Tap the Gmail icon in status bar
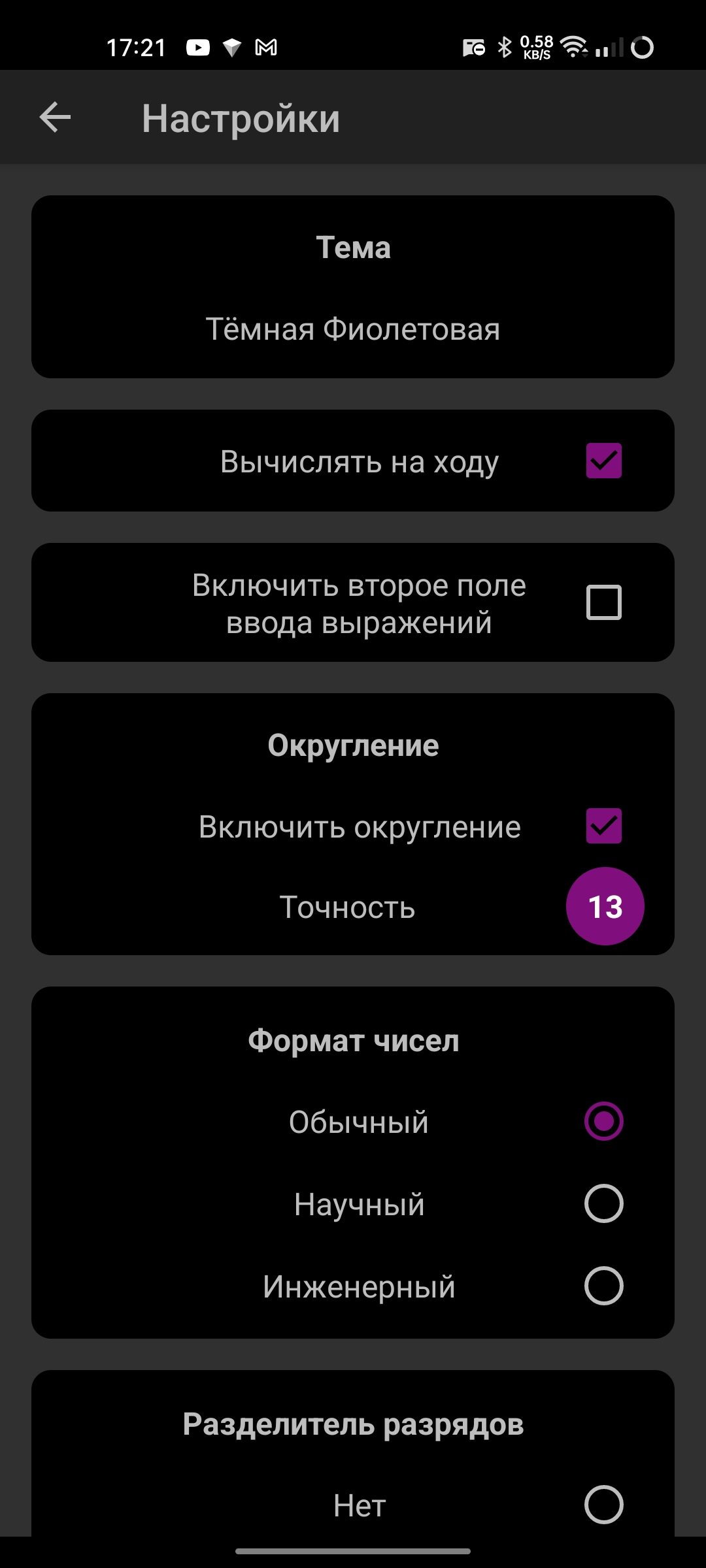This screenshot has width=706, height=1568. pos(267,46)
